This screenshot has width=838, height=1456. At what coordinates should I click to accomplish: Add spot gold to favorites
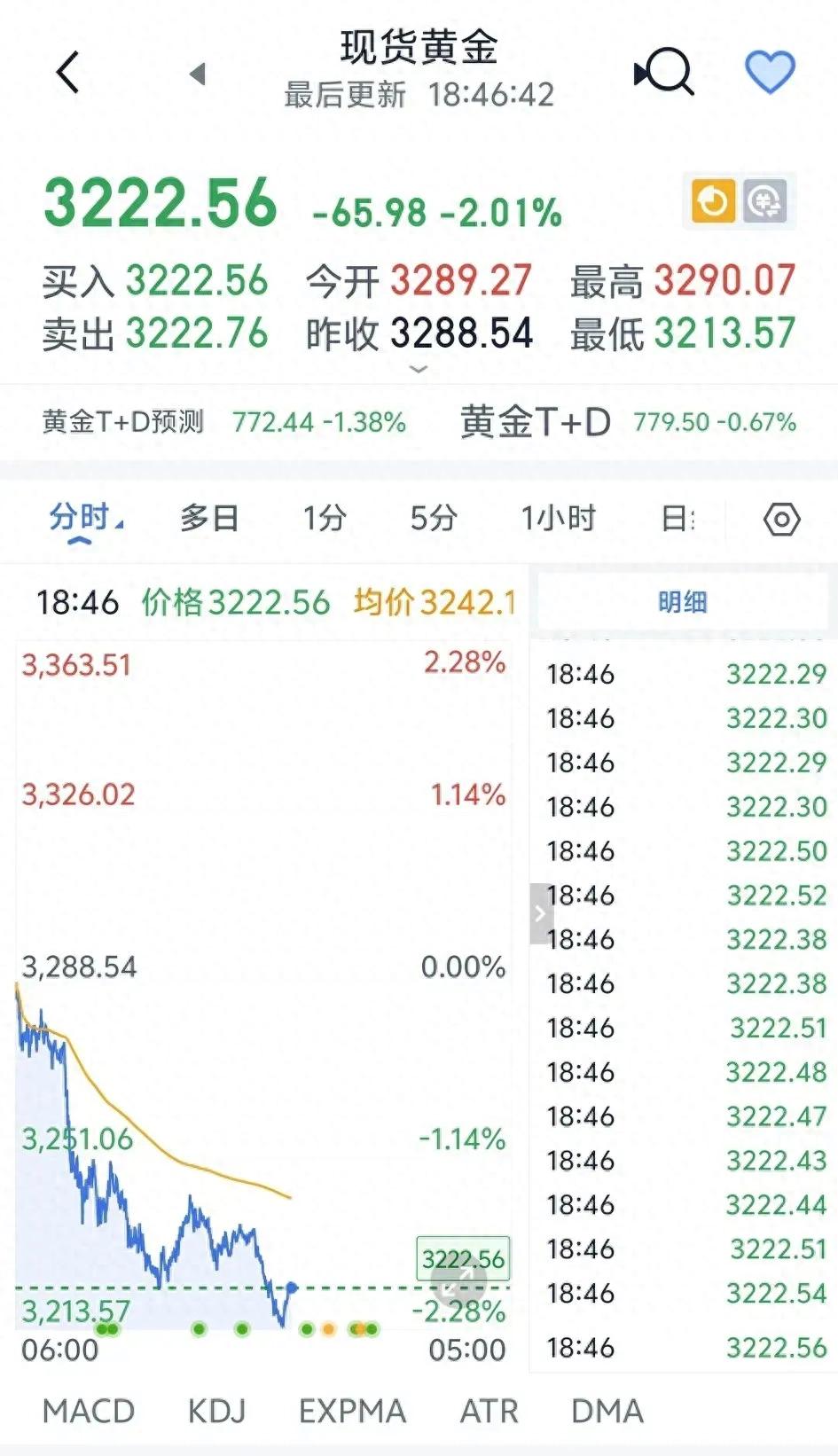769,72
